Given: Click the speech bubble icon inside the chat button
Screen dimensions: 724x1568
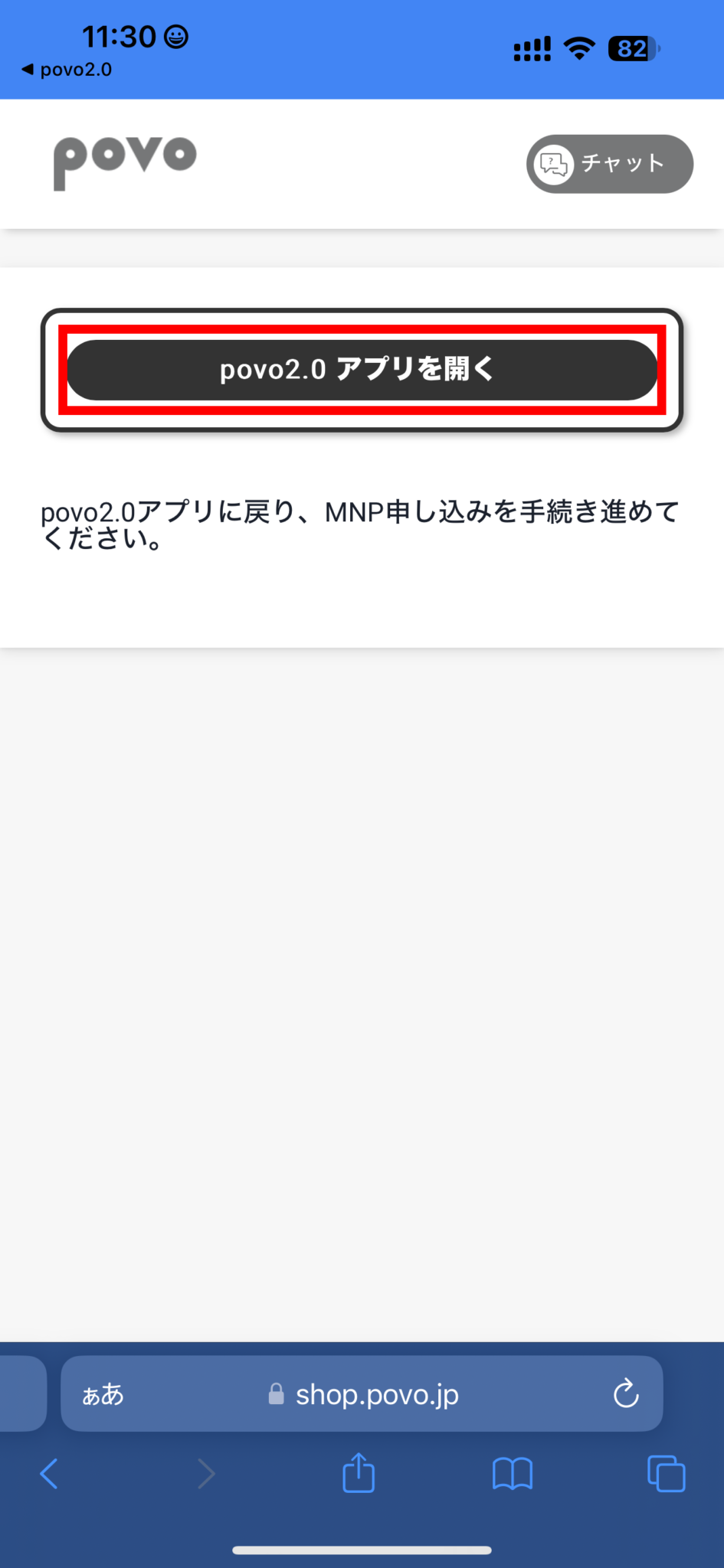Looking at the screenshot, I should click(x=552, y=163).
